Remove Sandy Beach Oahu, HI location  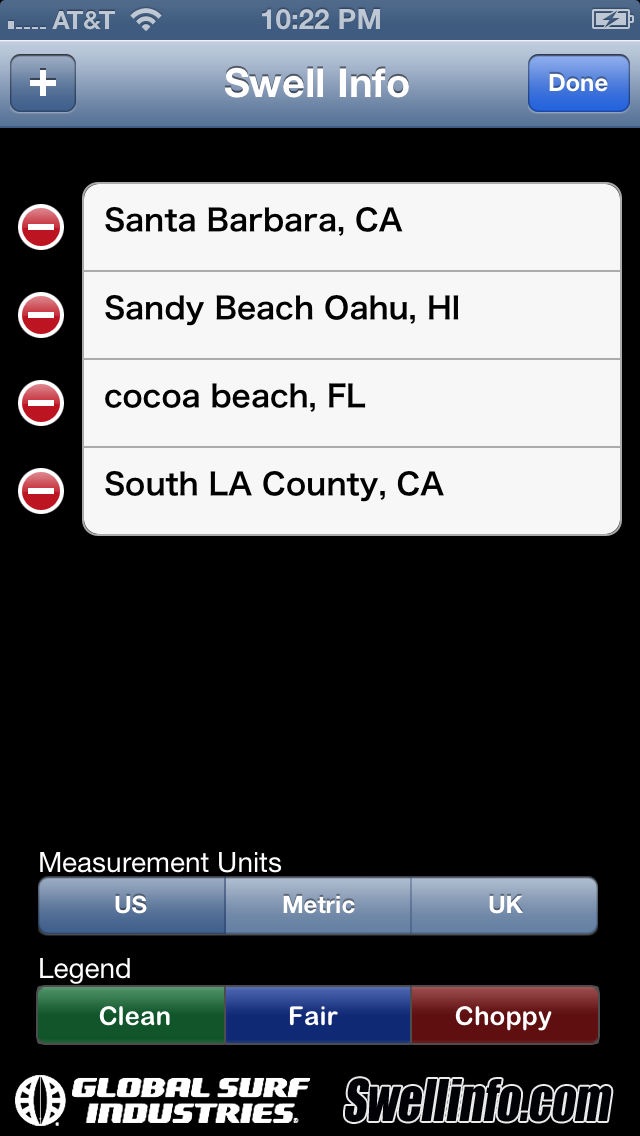point(41,315)
